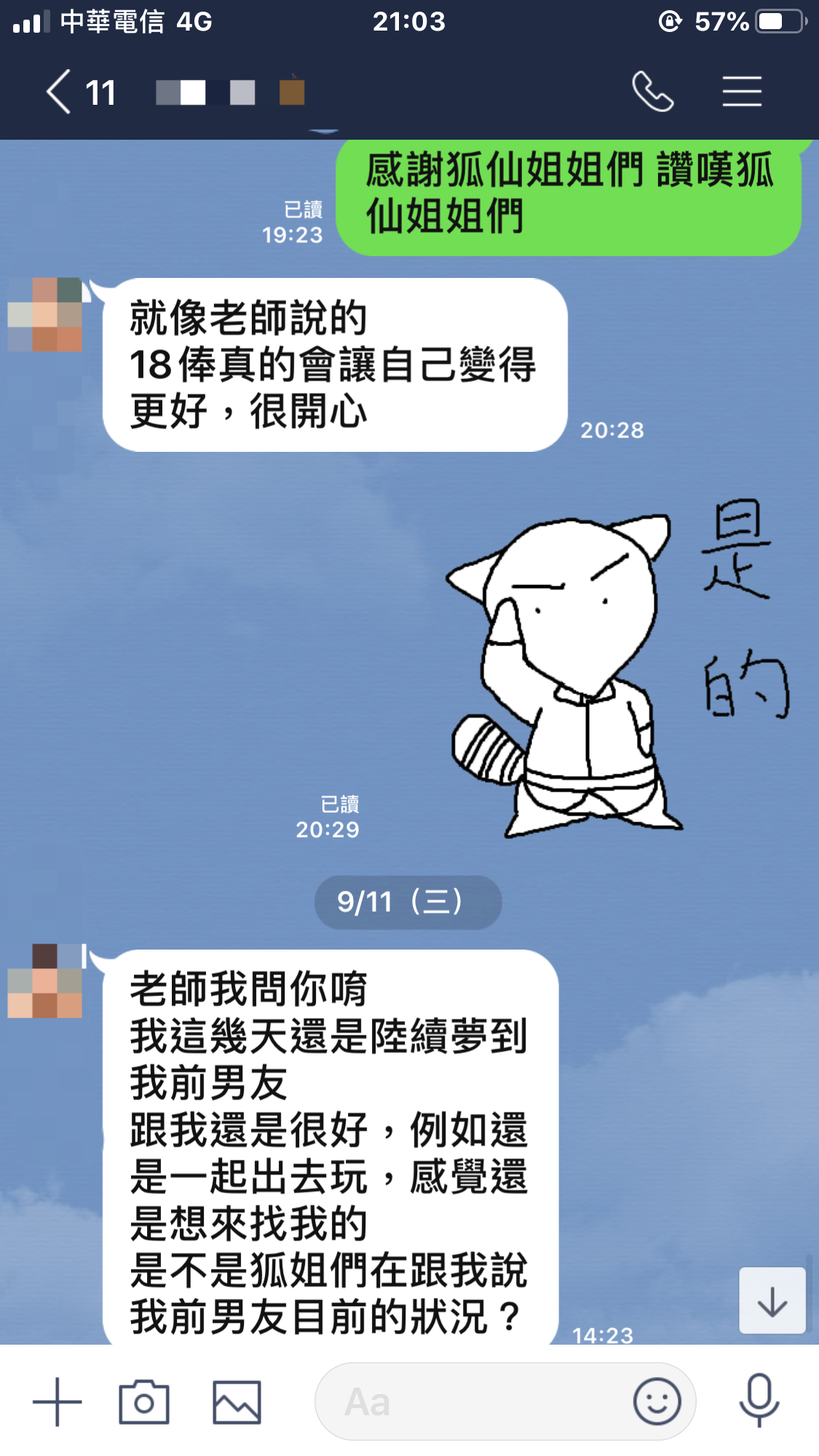Open the camera

144,1401
